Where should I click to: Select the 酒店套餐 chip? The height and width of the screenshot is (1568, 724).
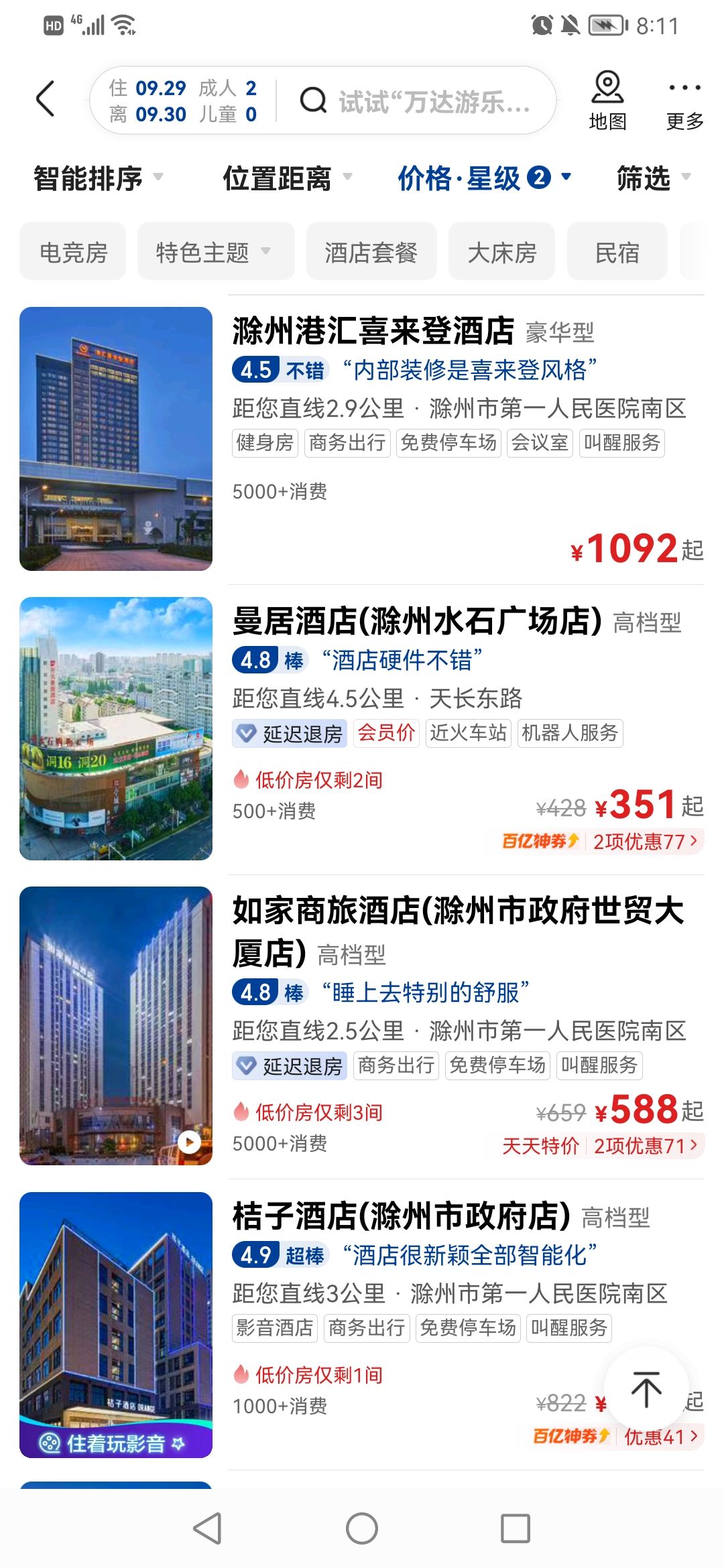tap(371, 251)
